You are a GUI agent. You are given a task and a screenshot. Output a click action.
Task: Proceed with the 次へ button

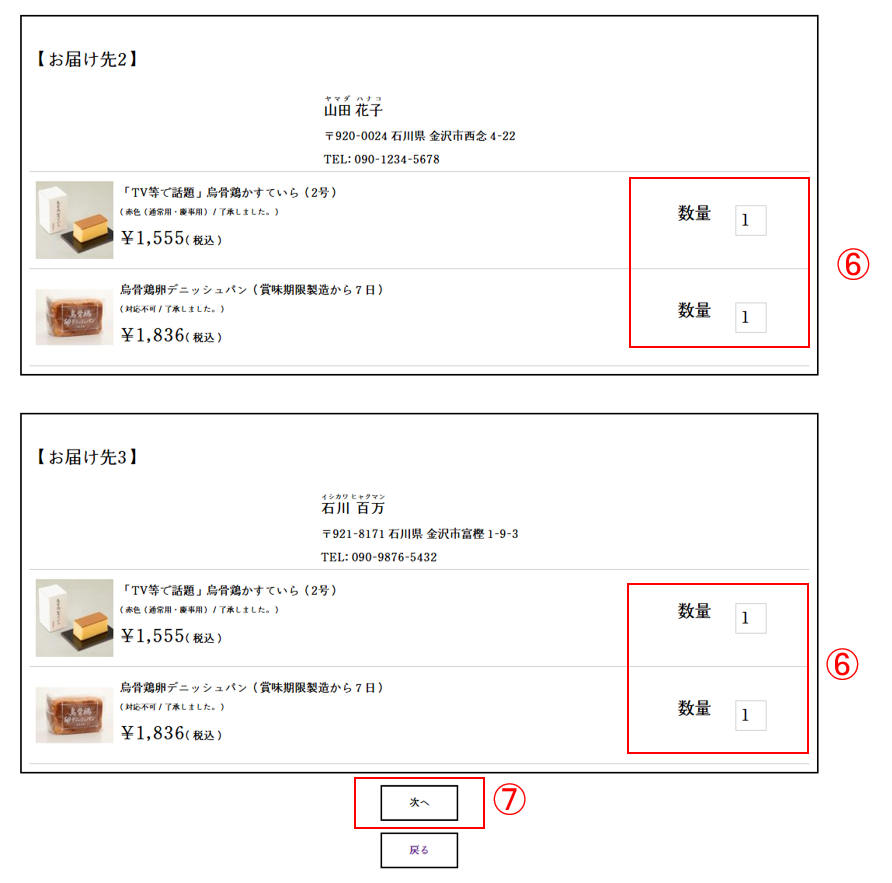(419, 803)
